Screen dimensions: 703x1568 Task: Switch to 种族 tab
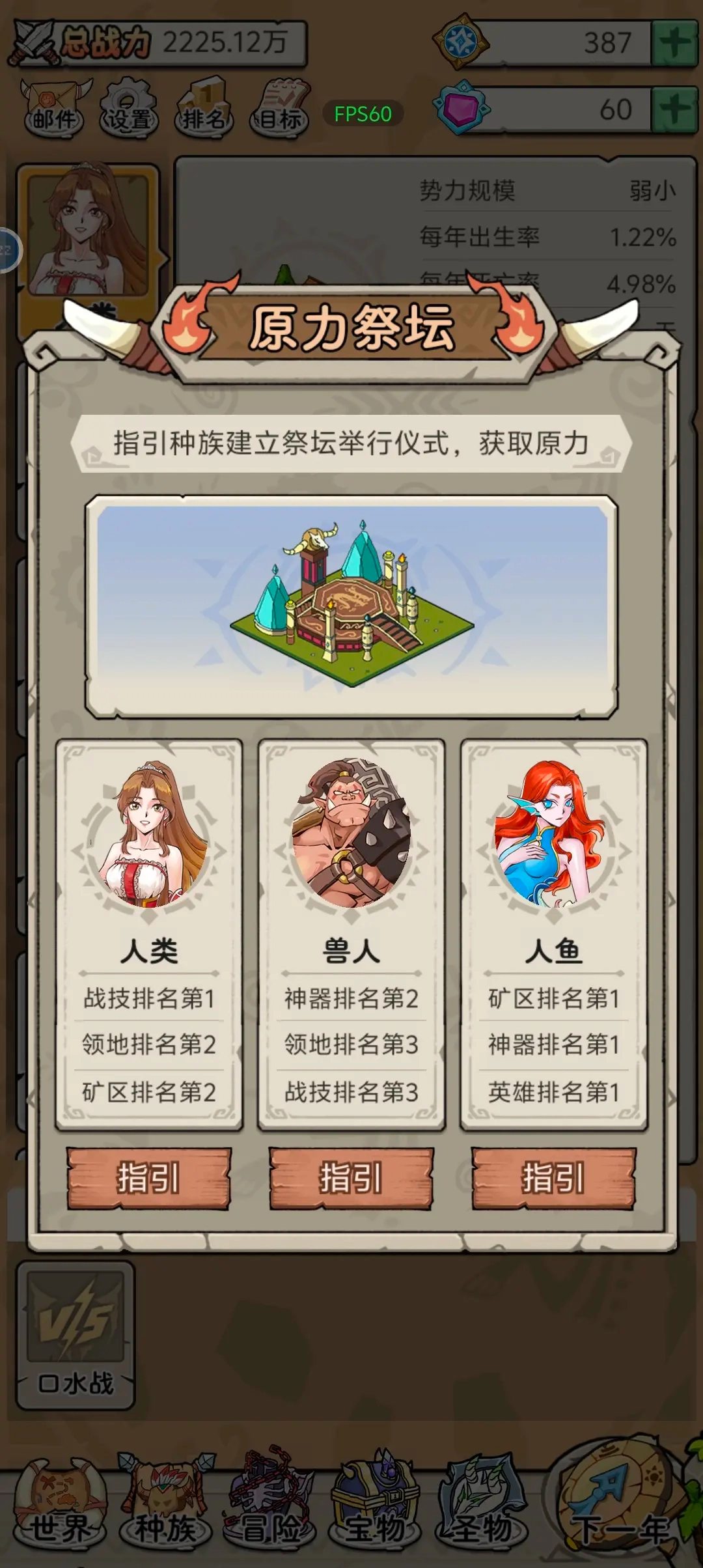point(165,1509)
